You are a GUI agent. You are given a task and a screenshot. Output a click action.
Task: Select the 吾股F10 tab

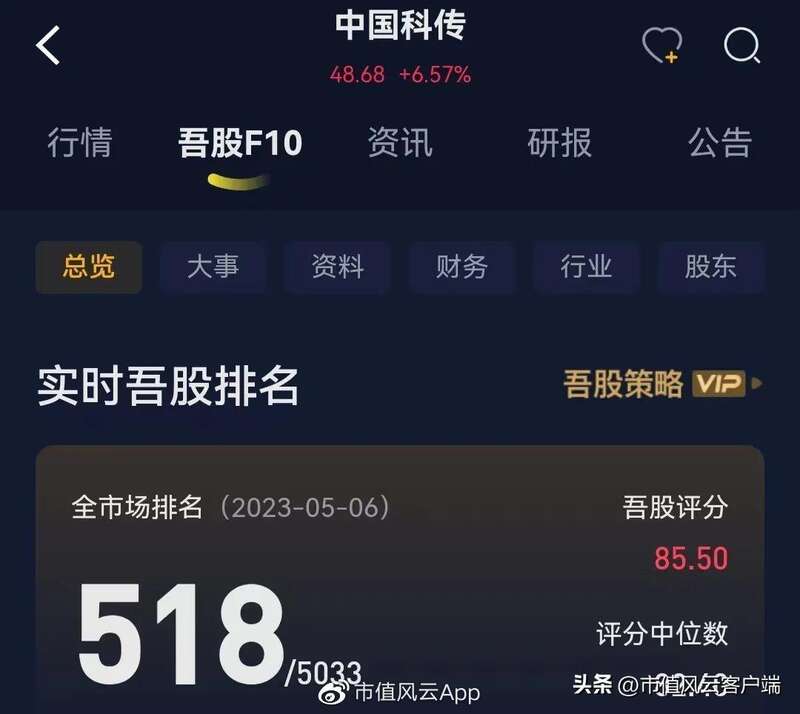[x=240, y=144]
